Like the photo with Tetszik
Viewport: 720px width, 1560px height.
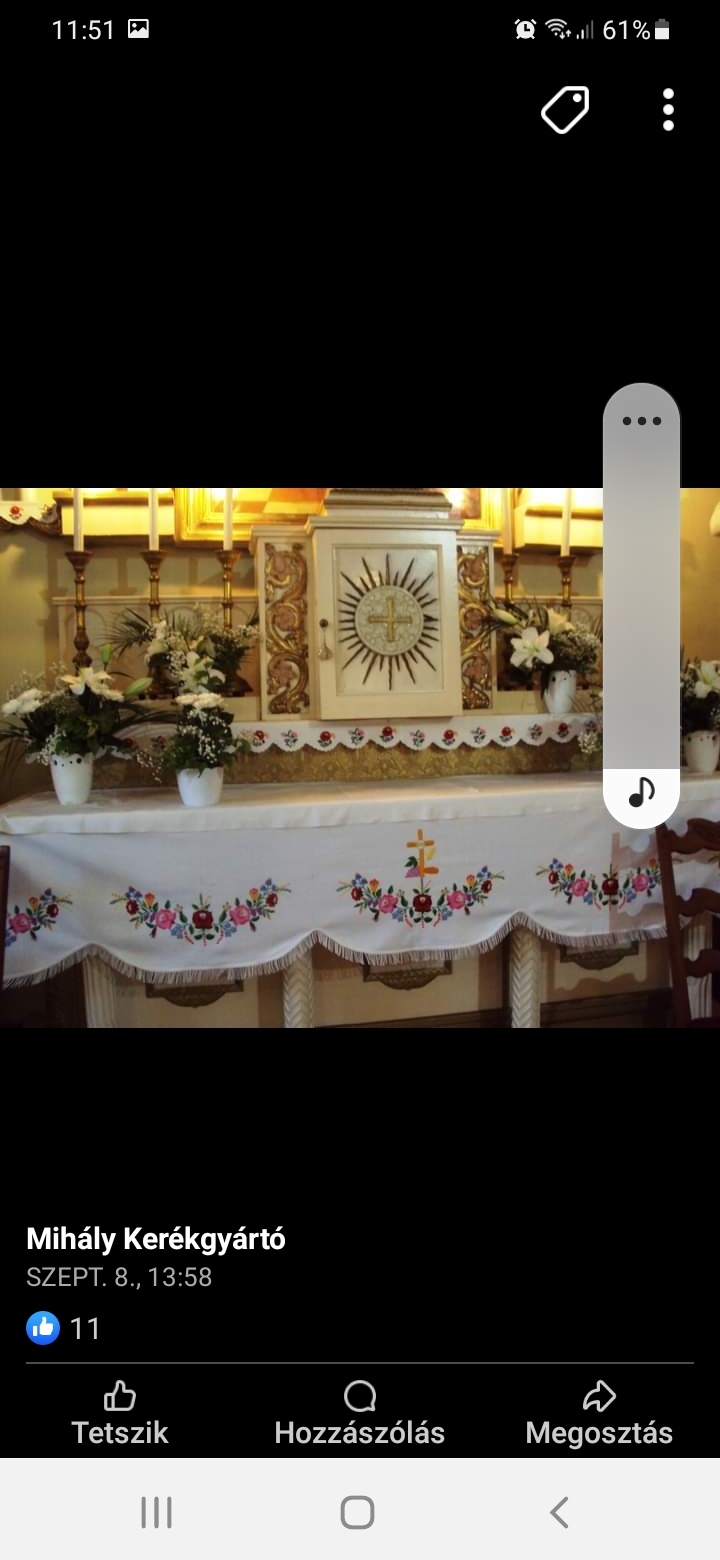tap(120, 1413)
